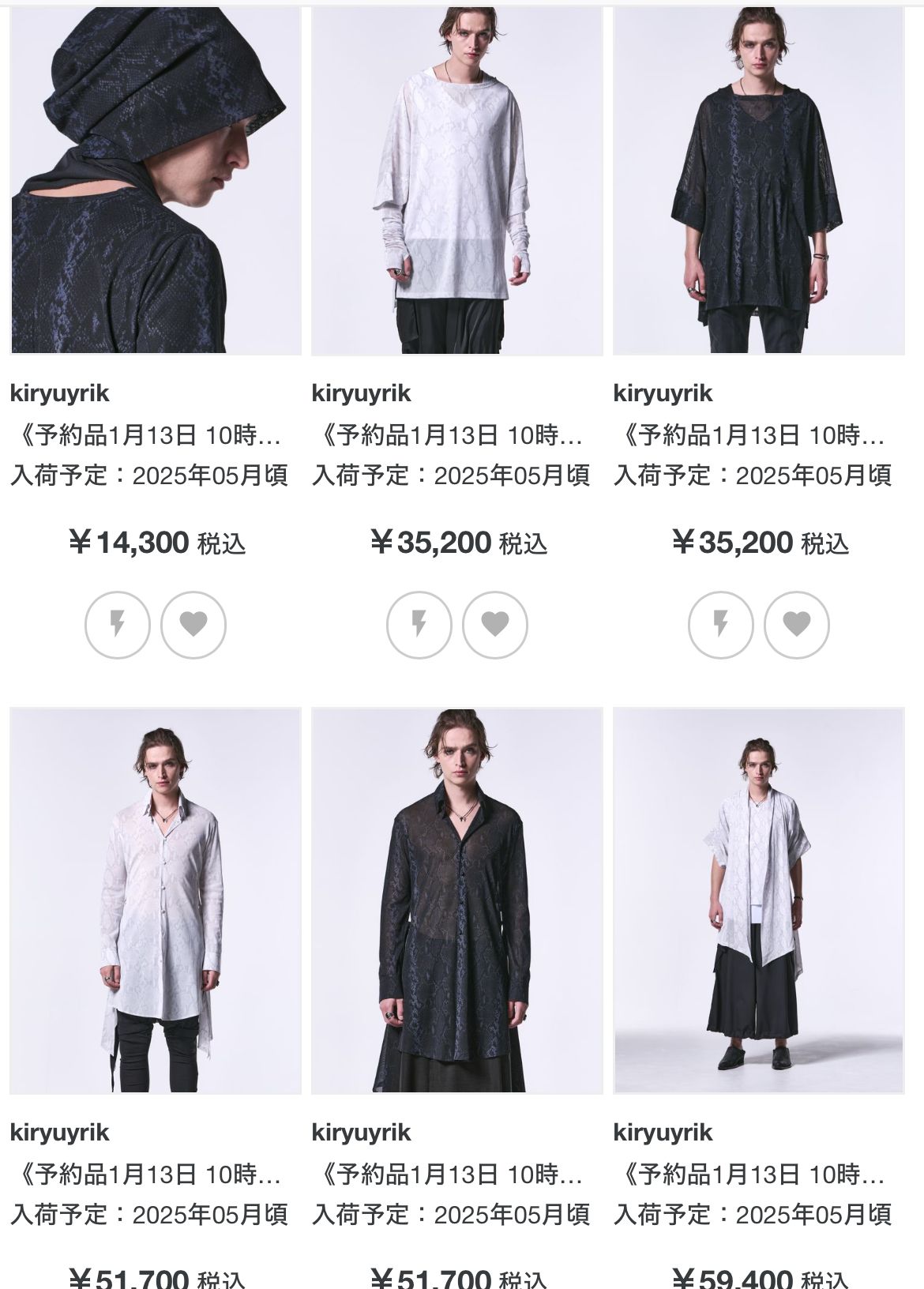924x1289 pixels.
Task: Open the white draped cardigan priced ¥59,400
Action: point(758,900)
